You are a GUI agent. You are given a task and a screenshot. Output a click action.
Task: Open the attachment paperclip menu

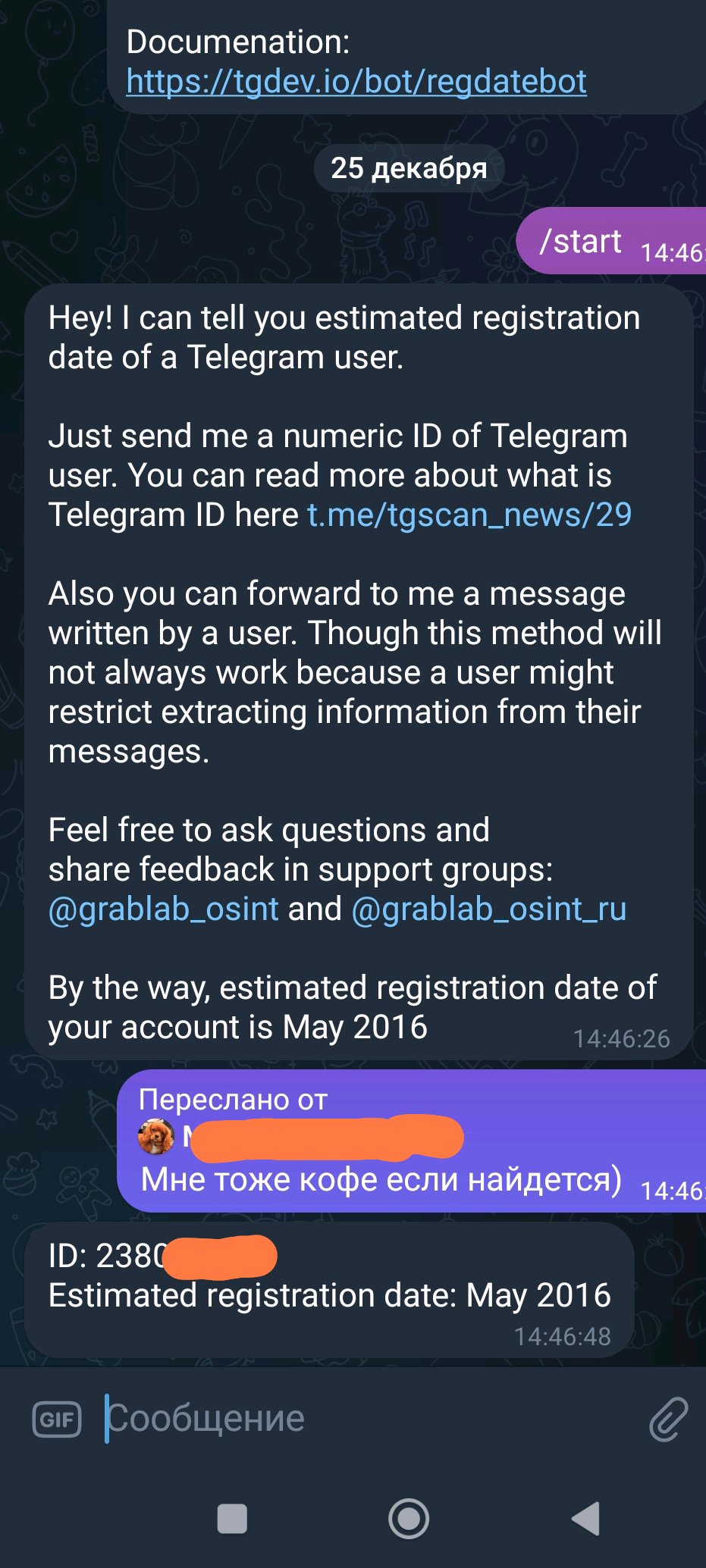pos(668,1419)
